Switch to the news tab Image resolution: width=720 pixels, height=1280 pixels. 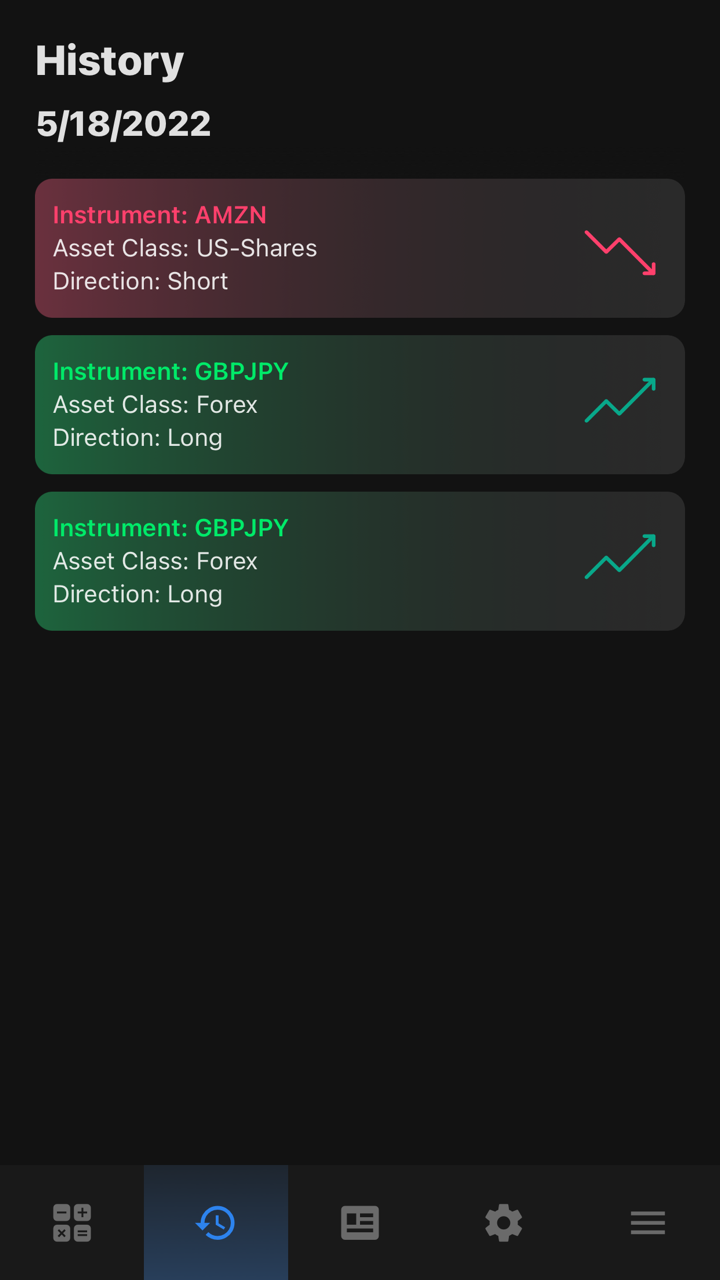(x=360, y=1222)
